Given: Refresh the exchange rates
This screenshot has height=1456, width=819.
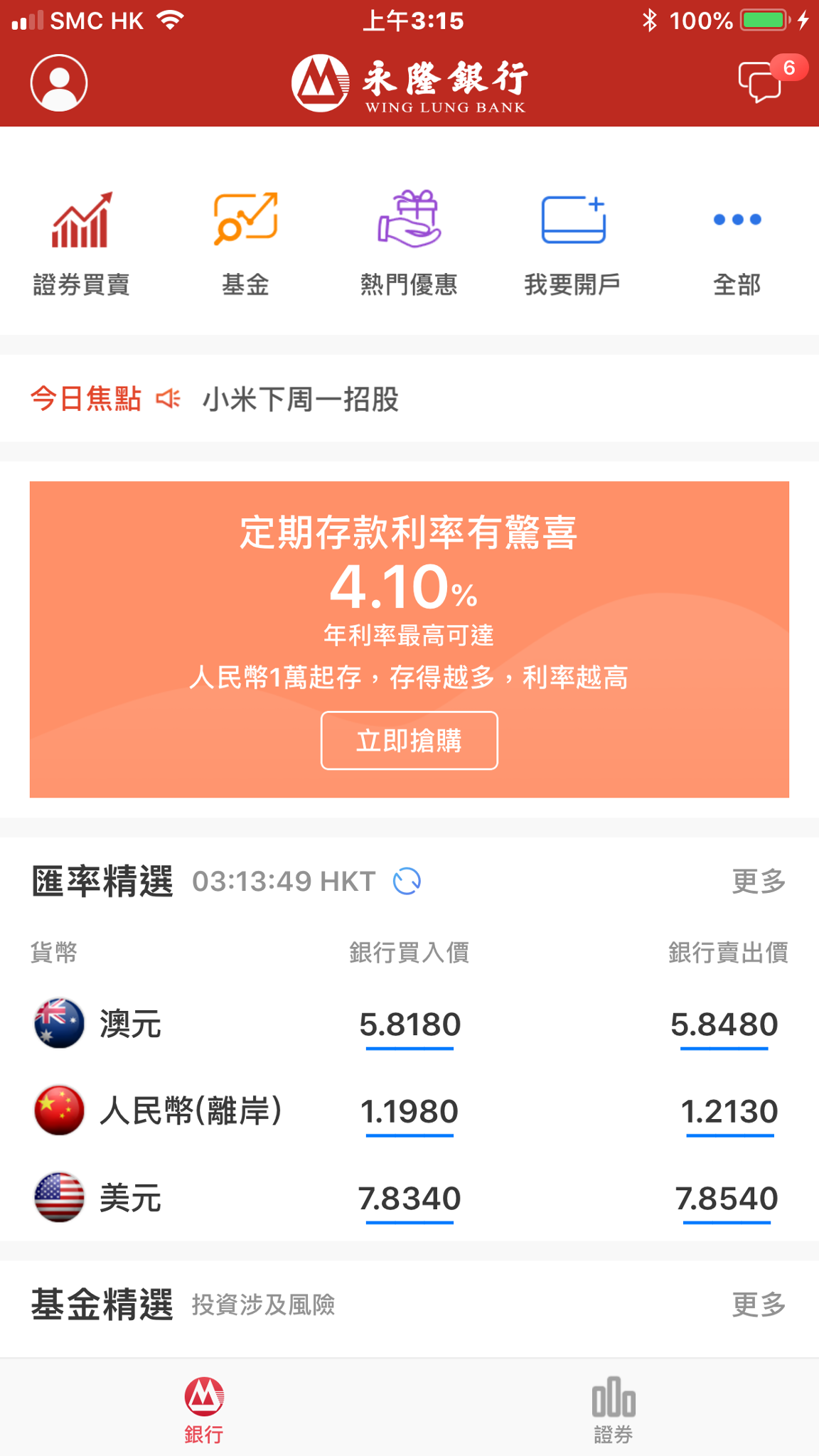Looking at the screenshot, I should tap(407, 882).
